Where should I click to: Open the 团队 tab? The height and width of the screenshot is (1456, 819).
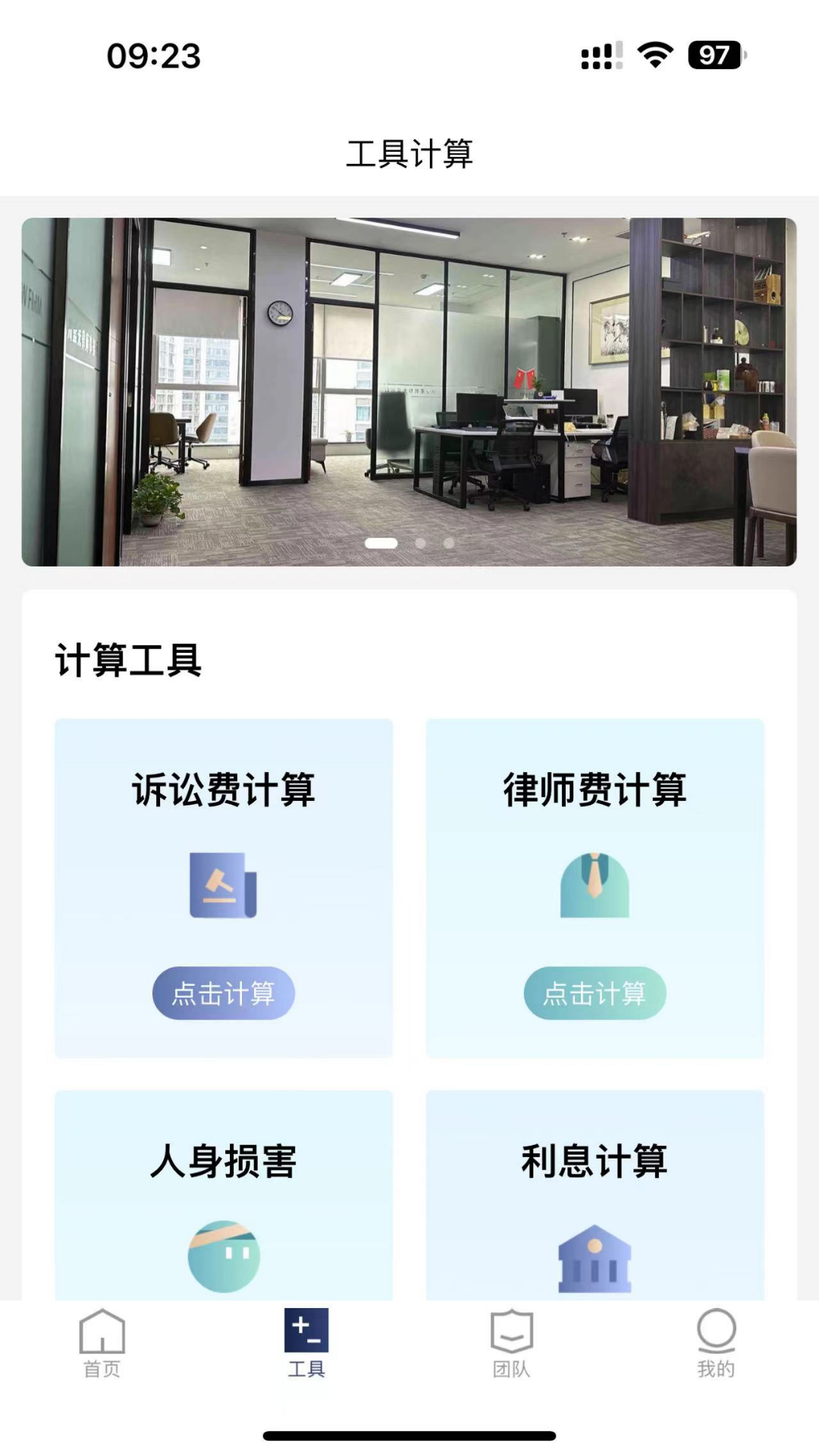512,1344
